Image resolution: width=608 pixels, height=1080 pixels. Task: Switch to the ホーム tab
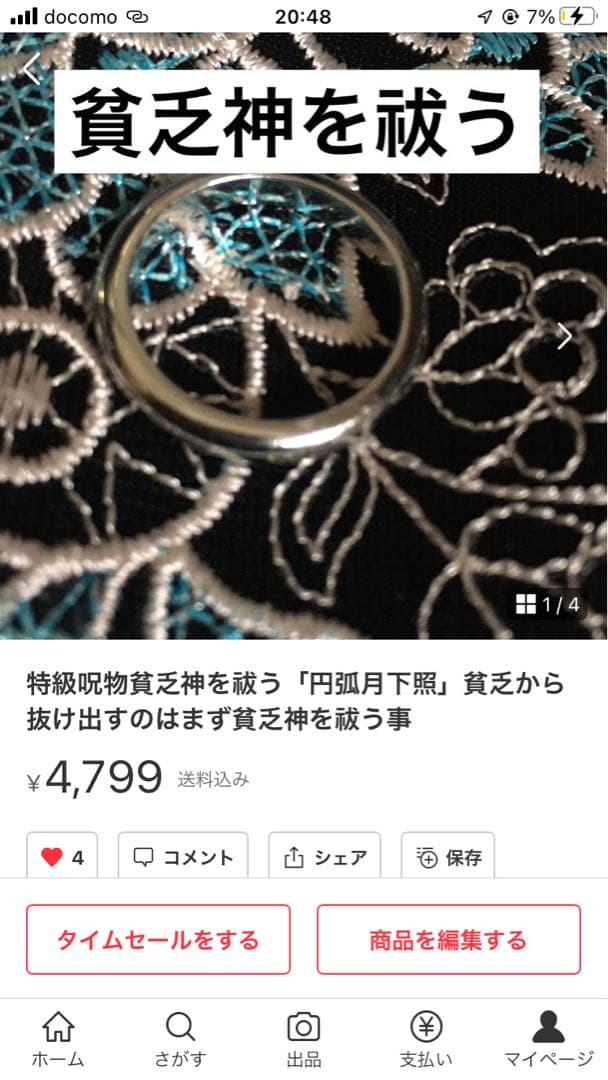(x=58, y=1038)
